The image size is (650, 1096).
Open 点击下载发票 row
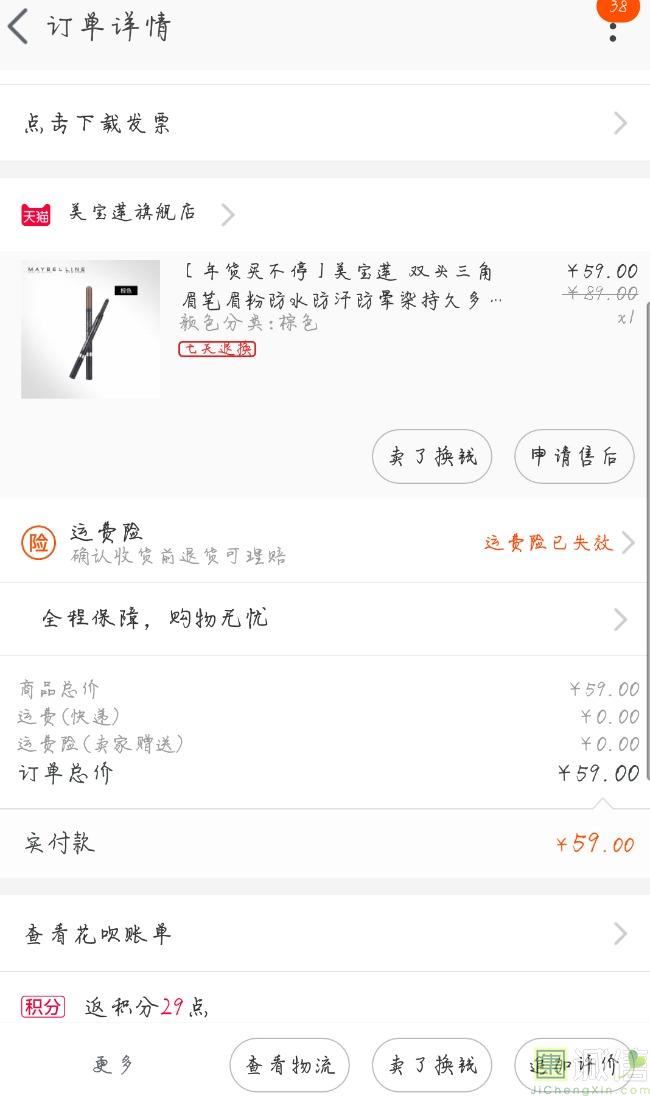324,123
